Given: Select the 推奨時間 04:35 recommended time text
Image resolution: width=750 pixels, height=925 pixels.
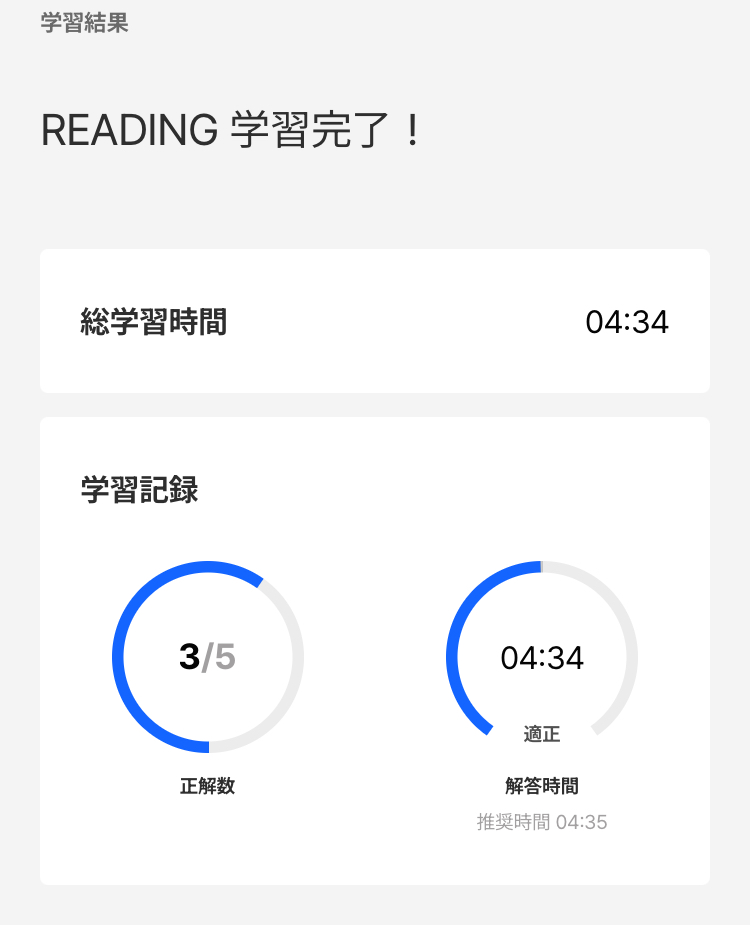Looking at the screenshot, I should point(540,823).
